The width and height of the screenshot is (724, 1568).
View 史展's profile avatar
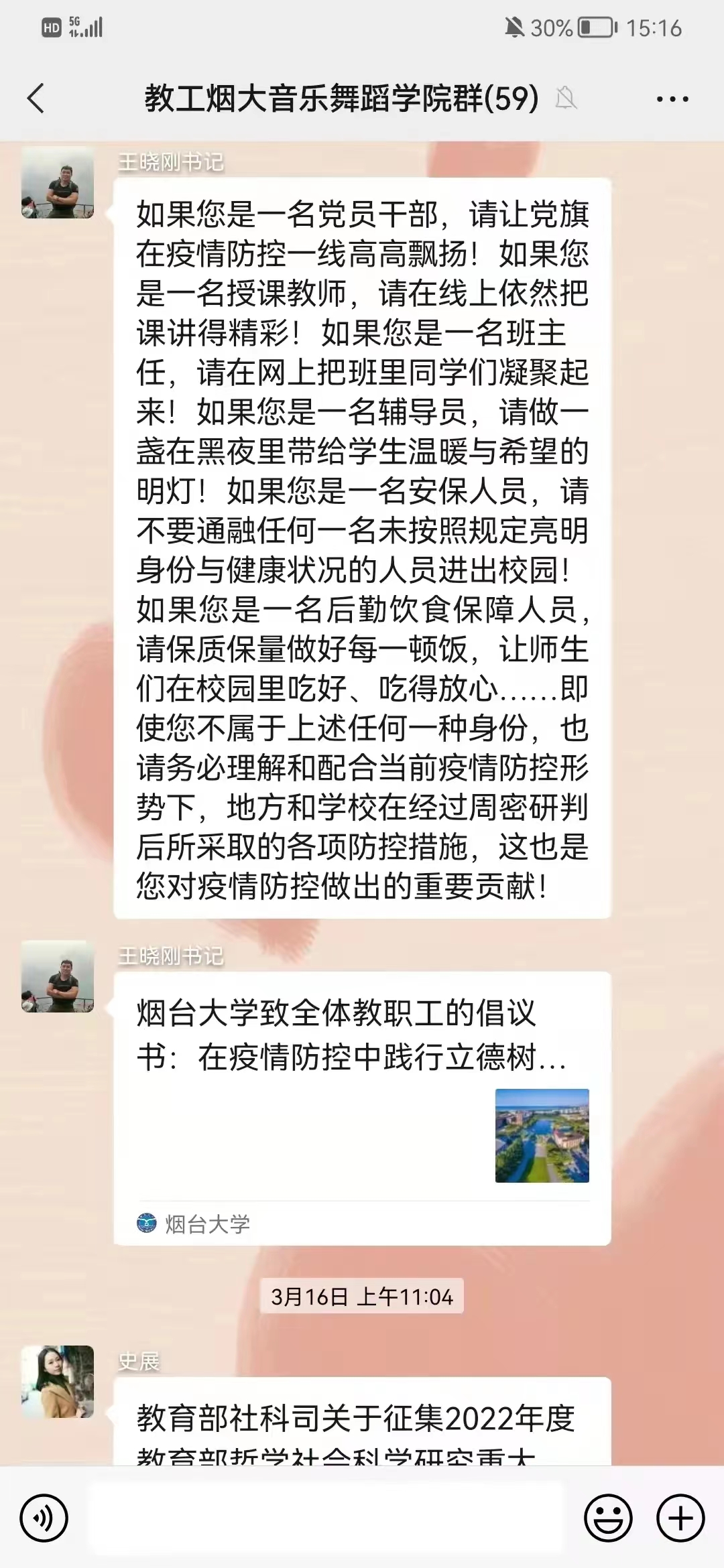pyautogui.click(x=58, y=1382)
